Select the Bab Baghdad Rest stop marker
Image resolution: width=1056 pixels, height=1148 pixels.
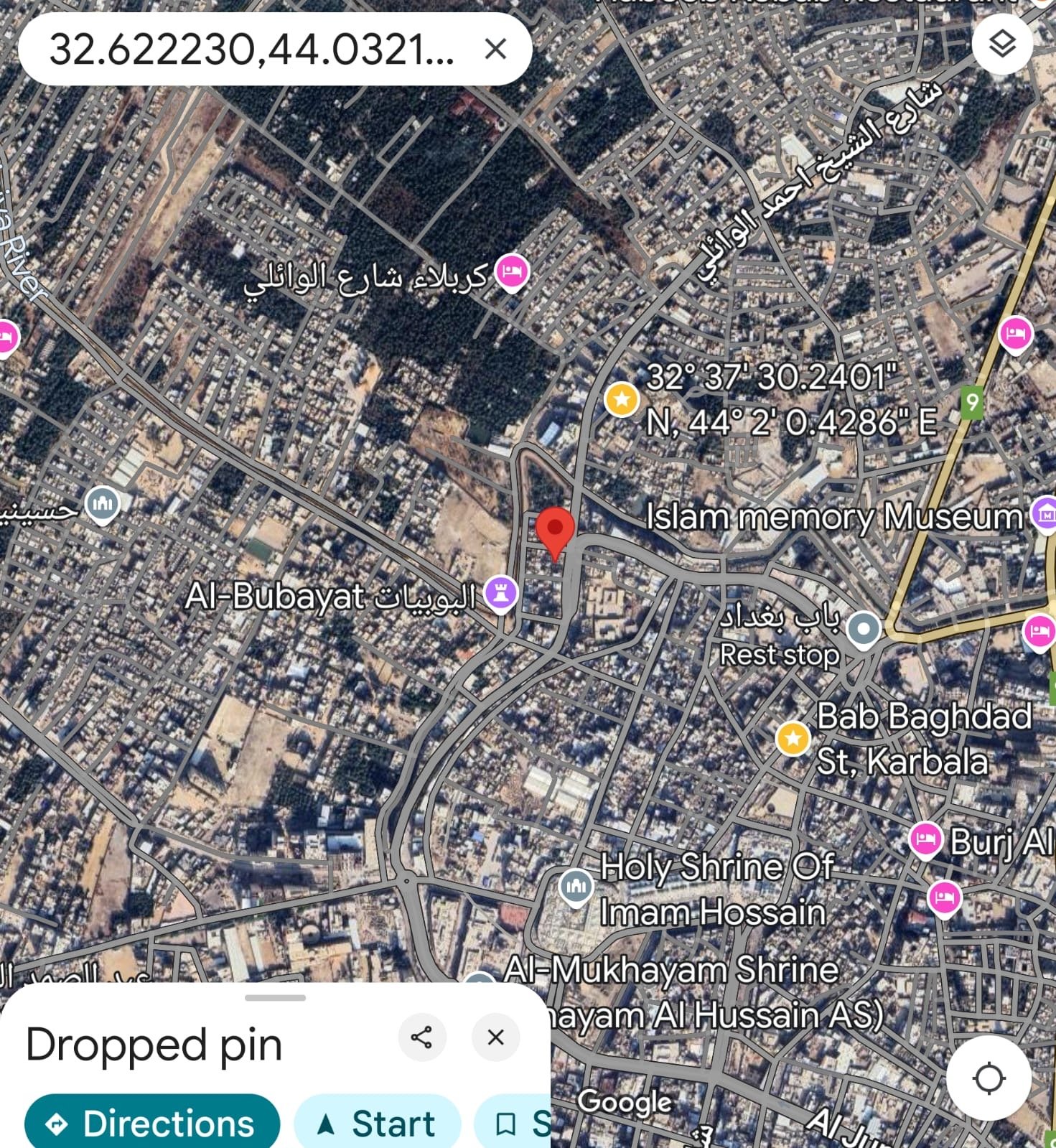tap(864, 629)
